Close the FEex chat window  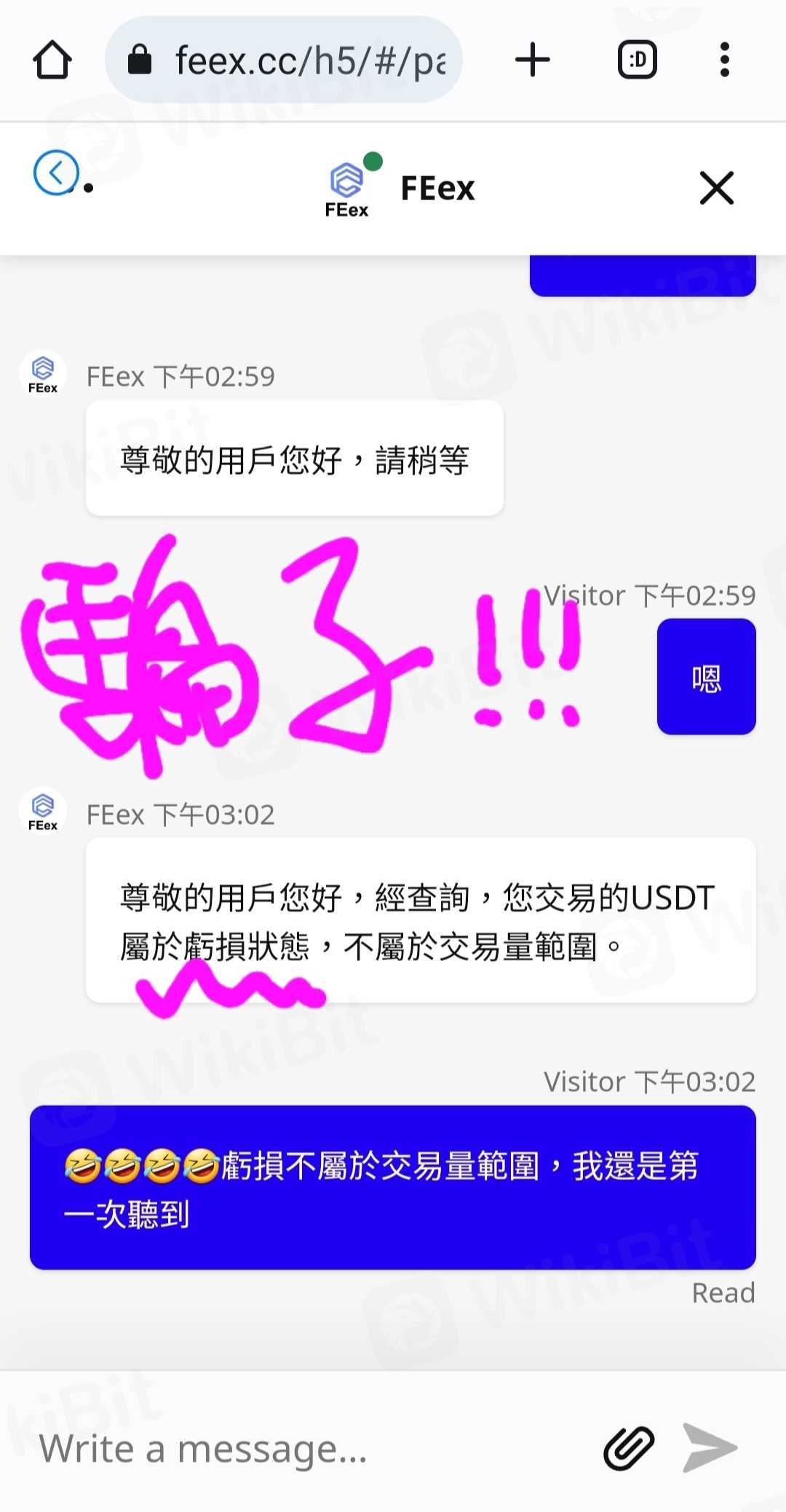716,188
